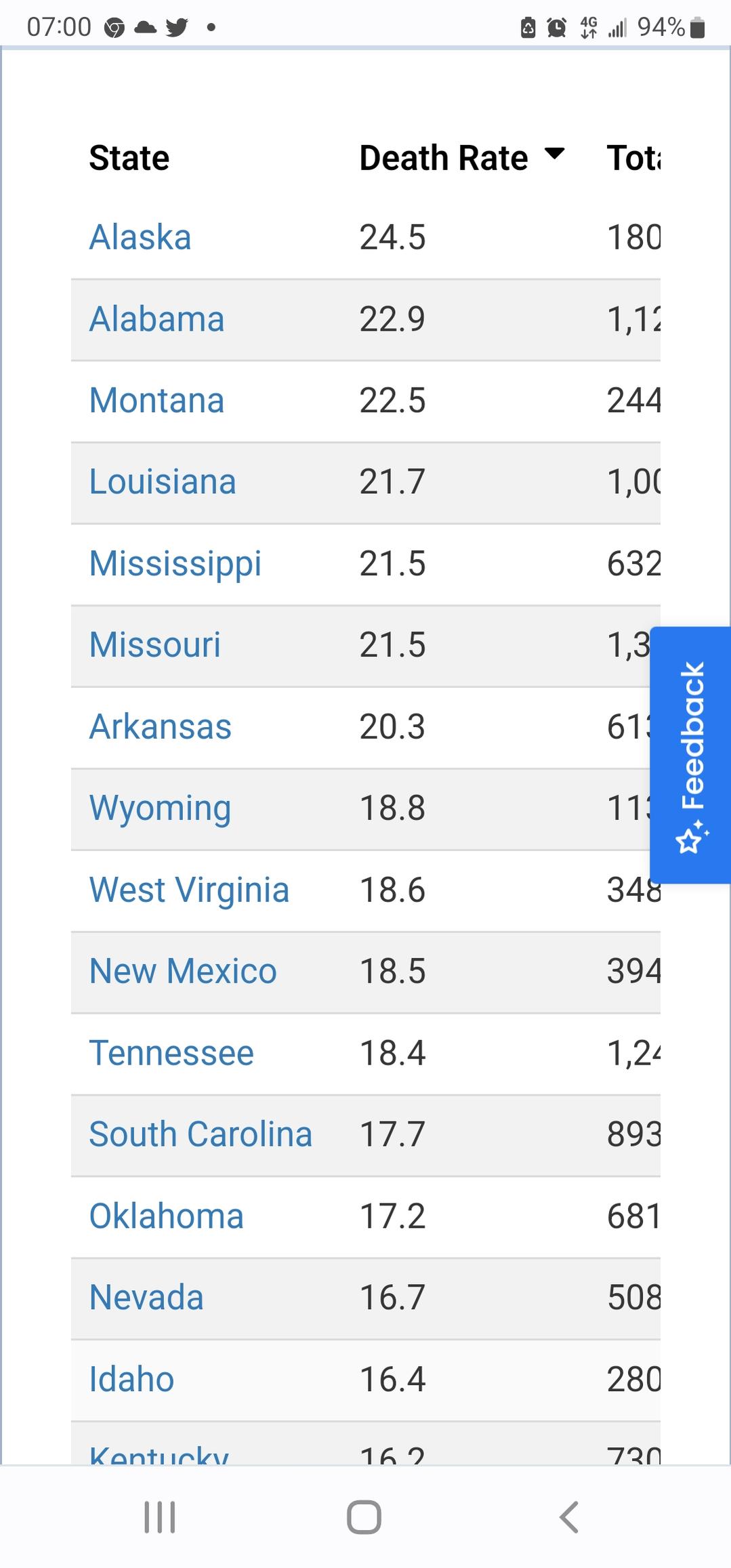Sort the table by State column
Image resolution: width=731 pixels, height=1568 pixels.
129,158
